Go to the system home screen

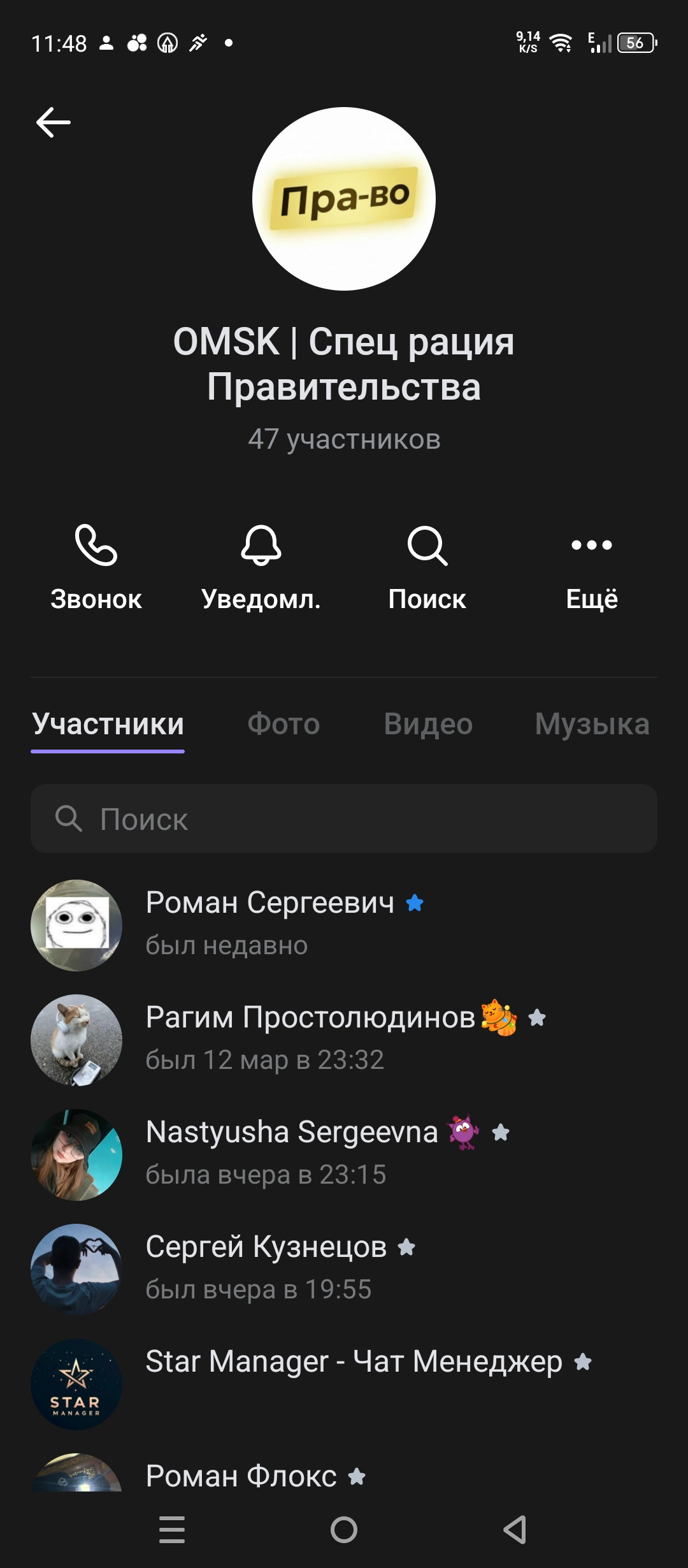tap(344, 1529)
